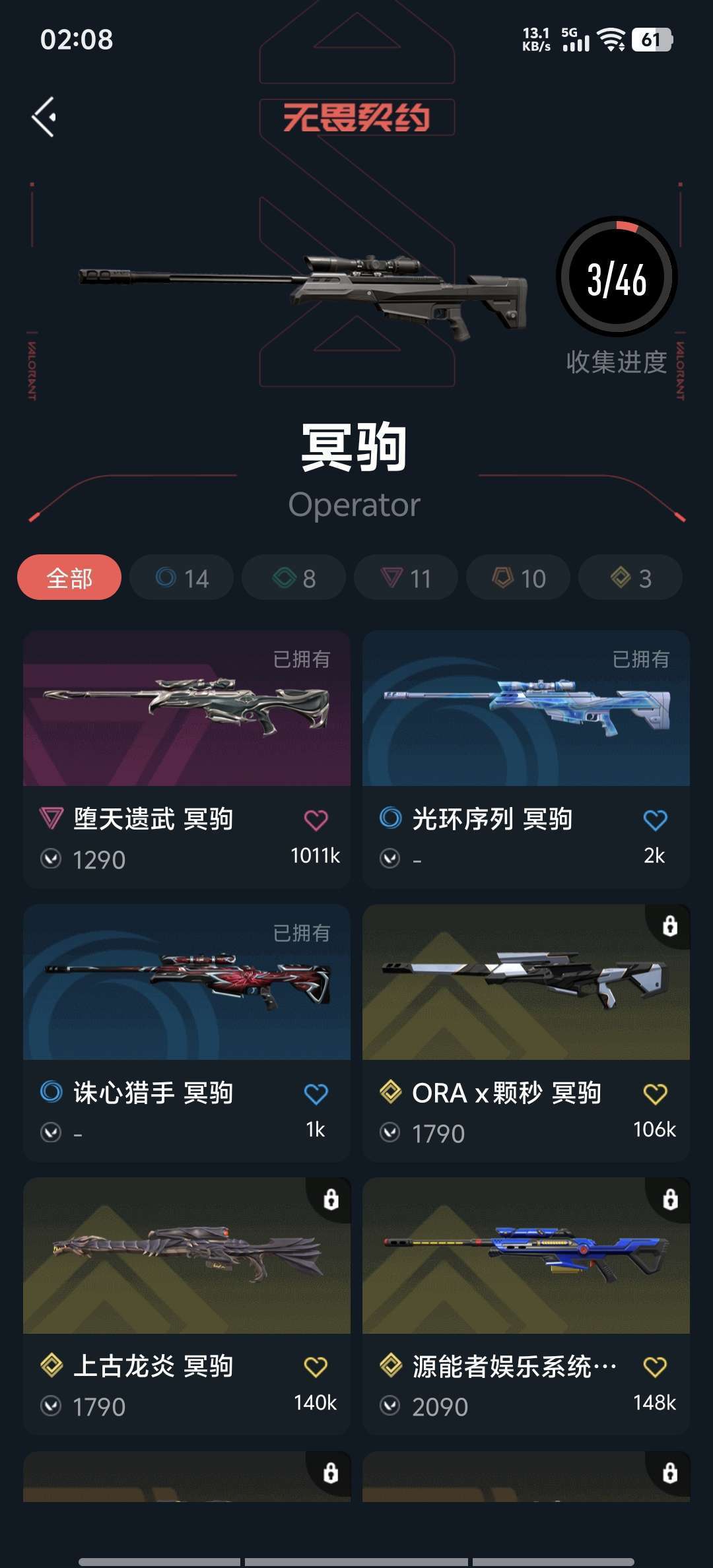Like the 诛心猎手 冥驹 skin
Viewport: 713px width, 1568px height.
click(x=316, y=1094)
